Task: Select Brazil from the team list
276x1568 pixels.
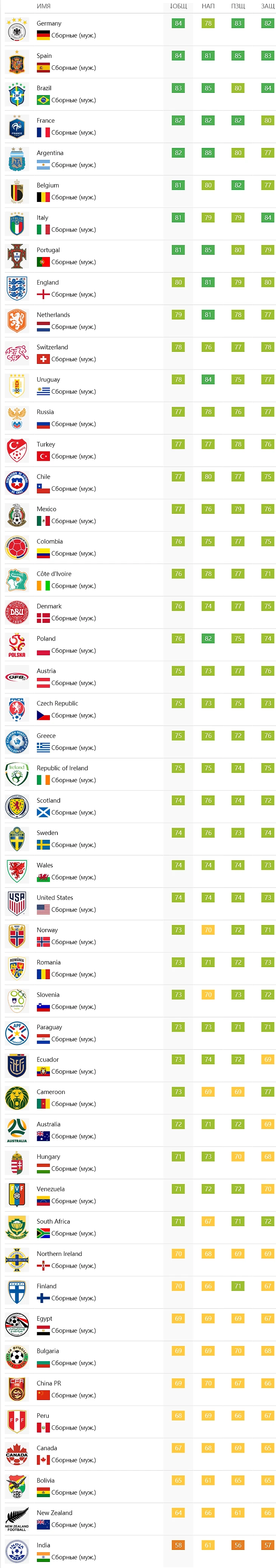Action: click(44, 88)
